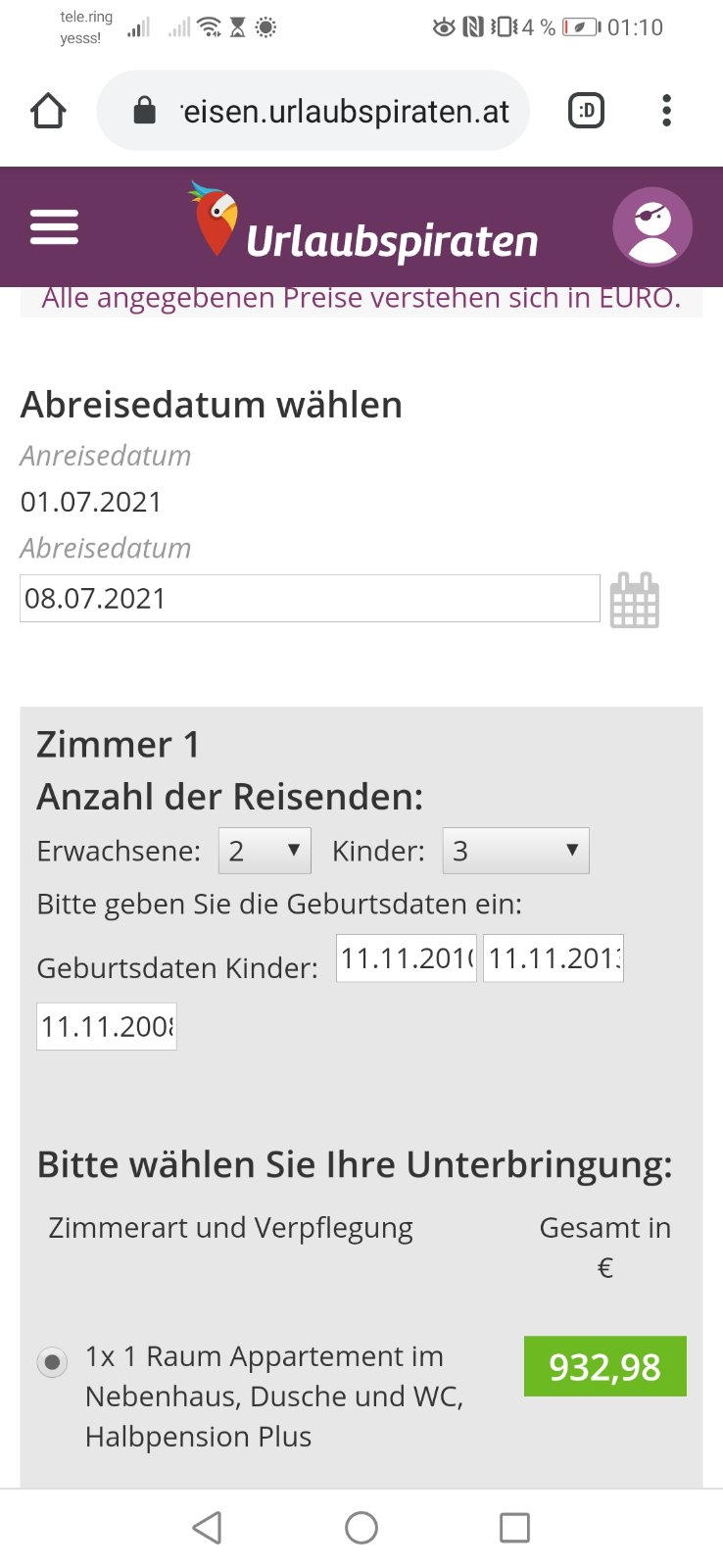
Task: Tap the Urlaubspiraten logo
Action: [364, 226]
